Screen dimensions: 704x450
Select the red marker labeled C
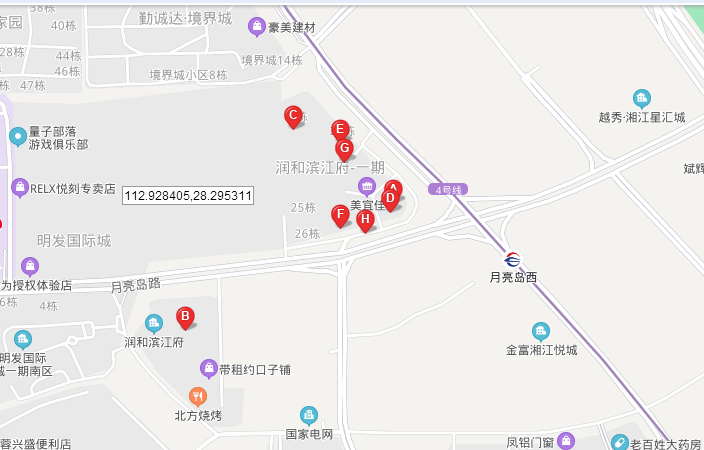pyautogui.click(x=293, y=116)
